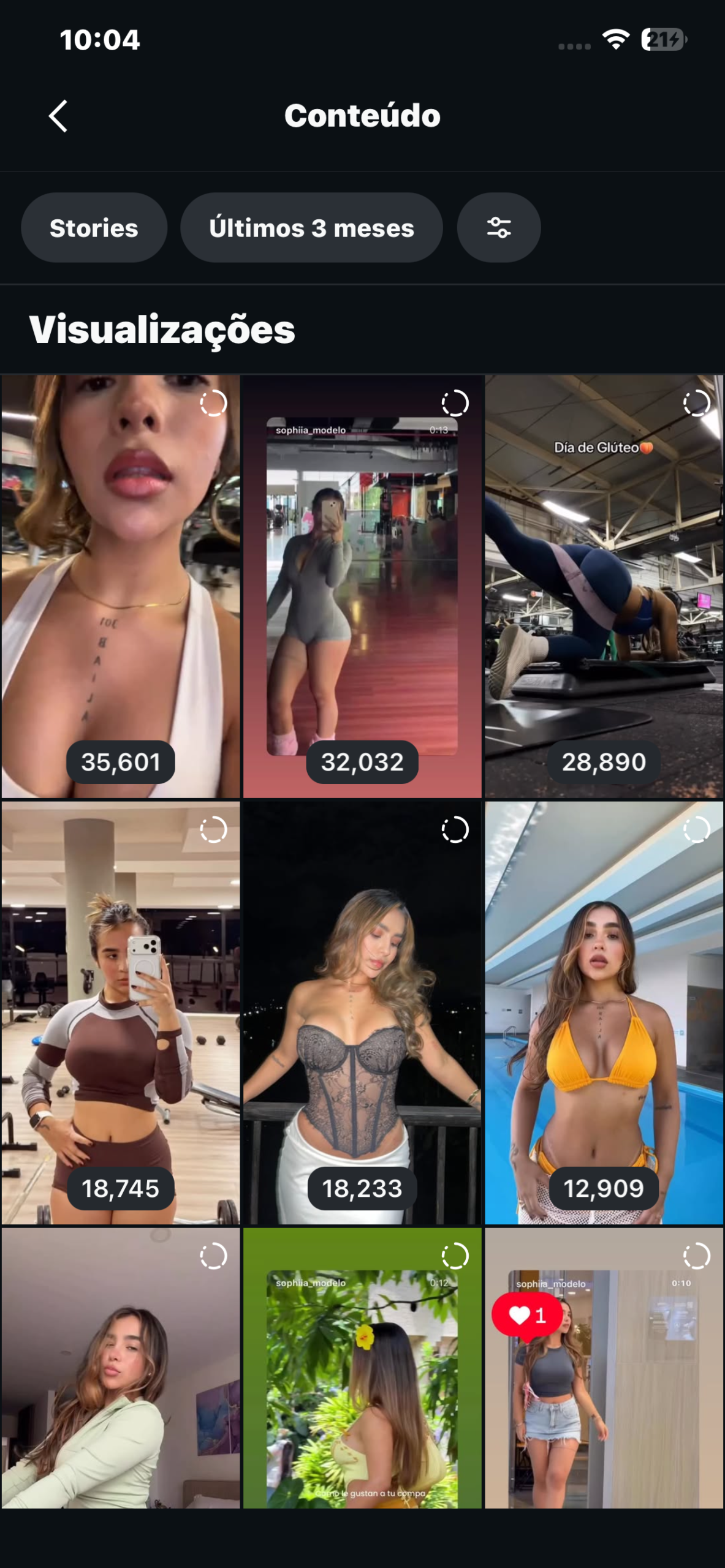
Task: Open the Día de Glúteo story
Action: point(604,586)
